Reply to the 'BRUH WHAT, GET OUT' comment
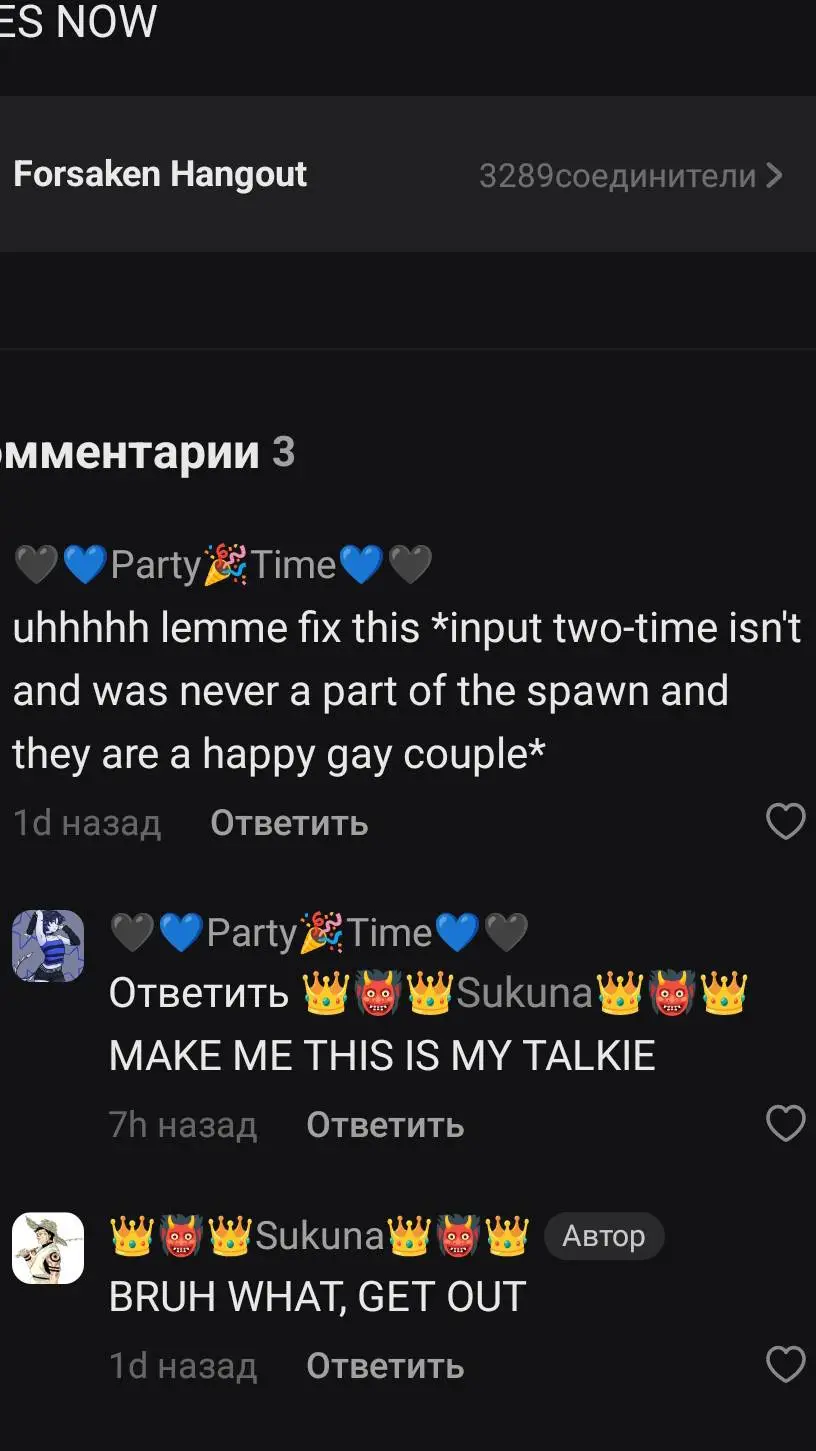 pyautogui.click(x=385, y=1366)
